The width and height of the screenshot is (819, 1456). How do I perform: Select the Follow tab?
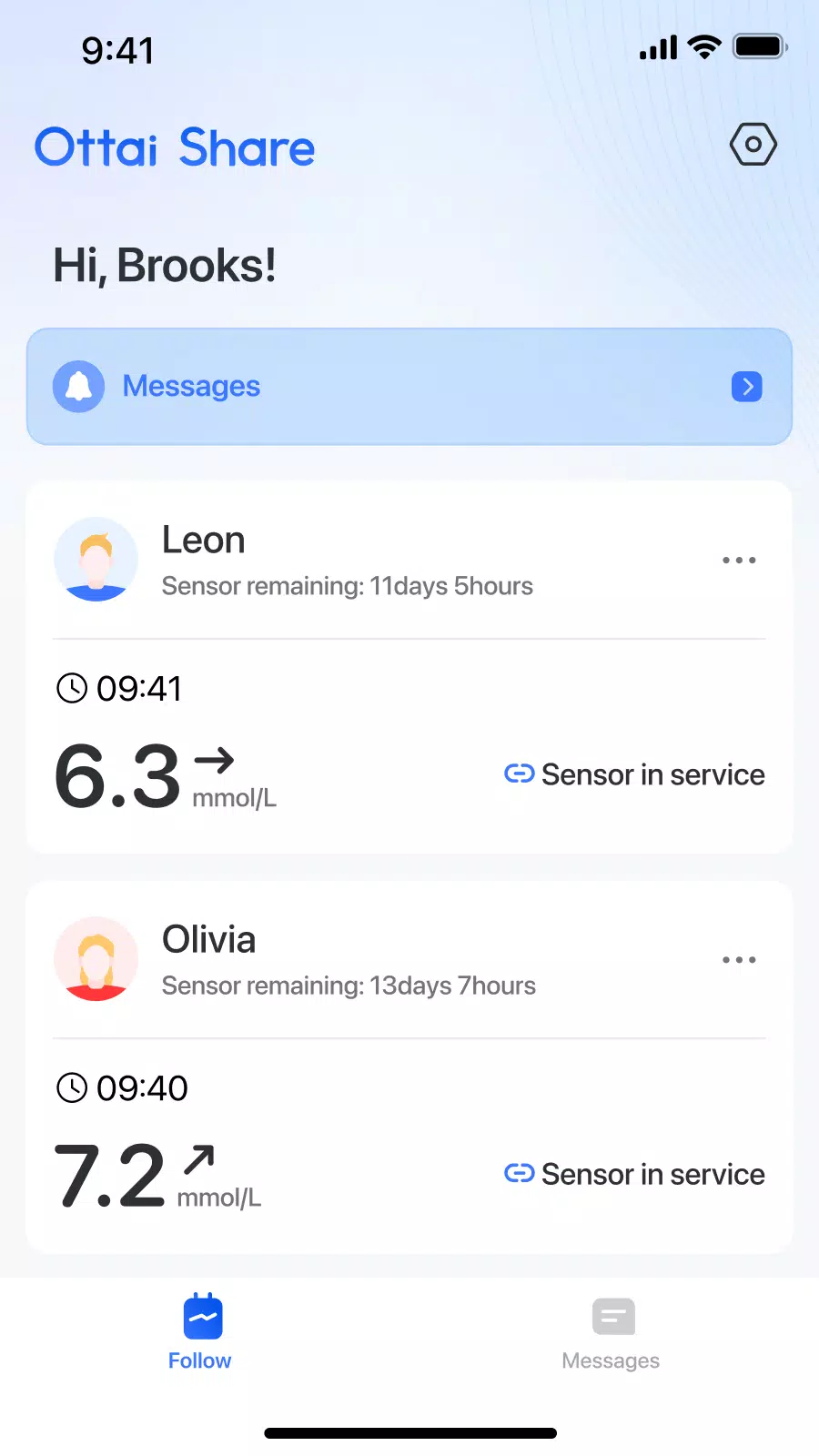point(200,1333)
